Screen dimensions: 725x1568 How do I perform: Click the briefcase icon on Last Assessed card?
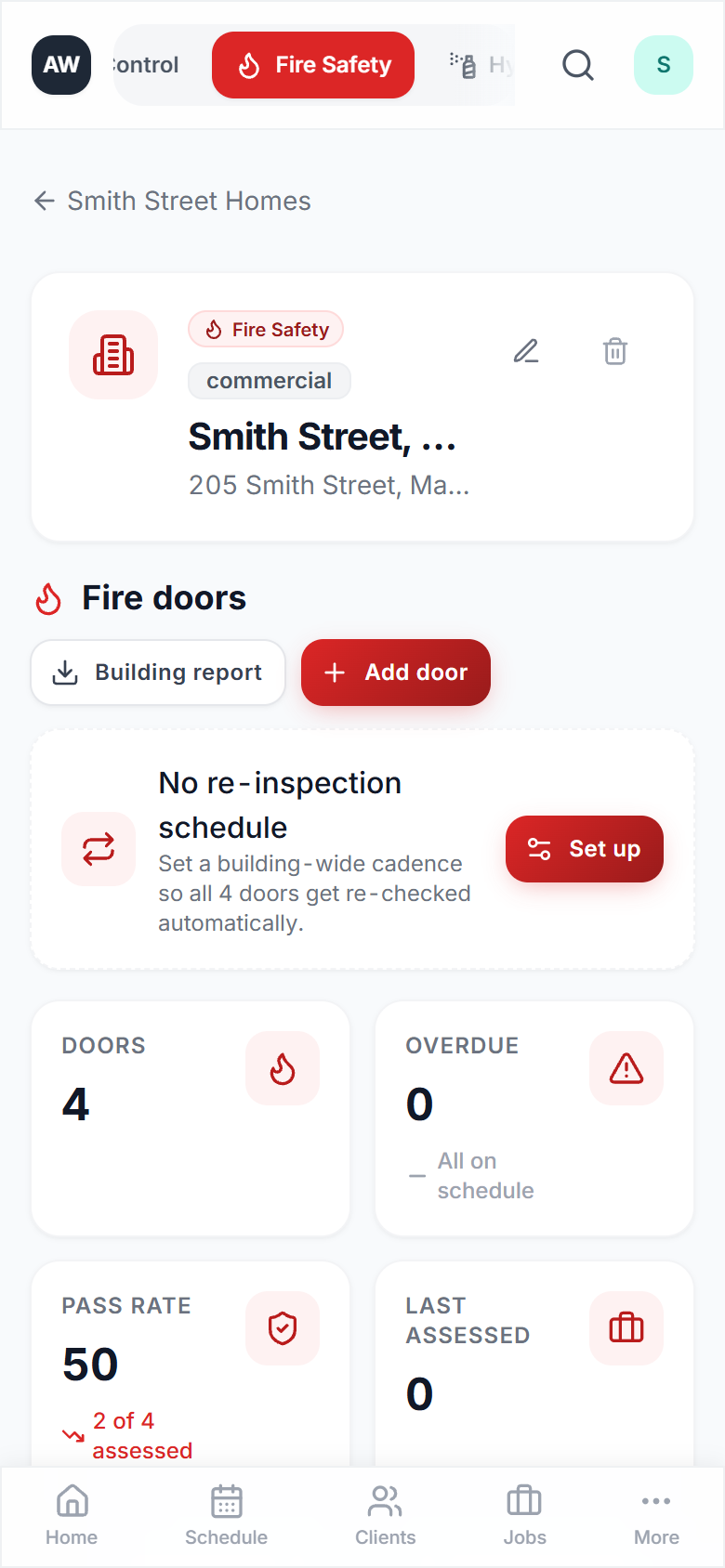point(626,1328)
